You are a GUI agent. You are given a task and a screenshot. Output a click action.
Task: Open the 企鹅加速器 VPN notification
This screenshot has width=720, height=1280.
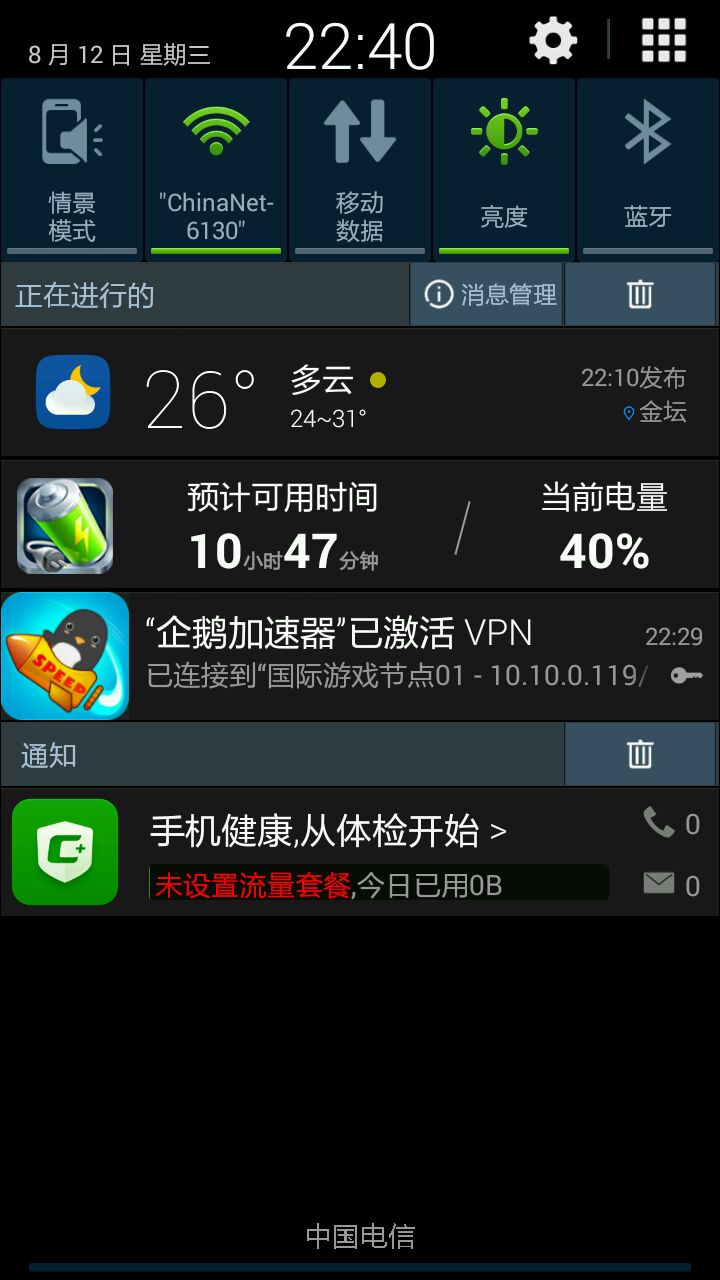coord(360,656)
